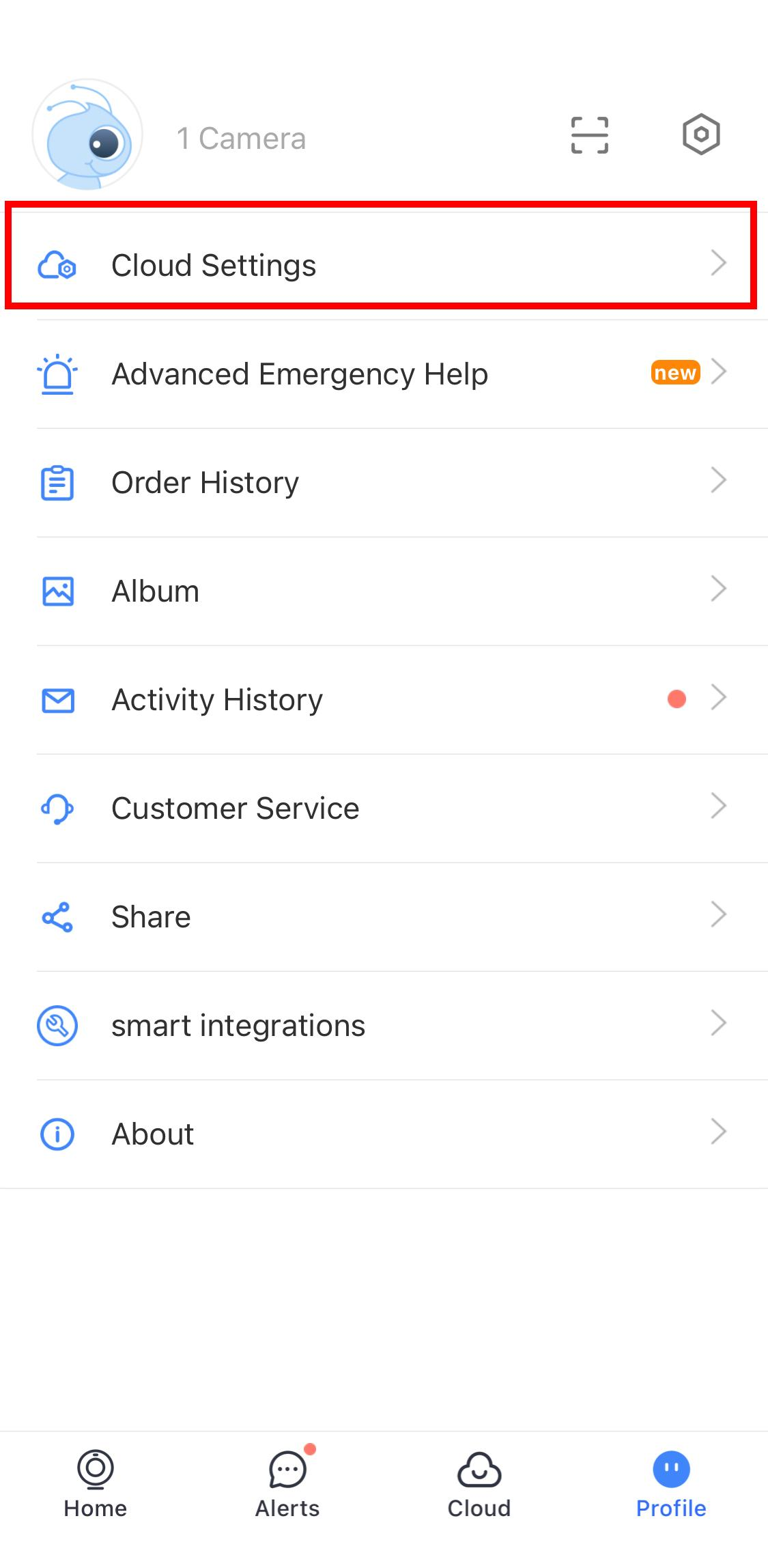Go to the Cloud tab
The image size is (768, 1568).
pos(479,1483)
